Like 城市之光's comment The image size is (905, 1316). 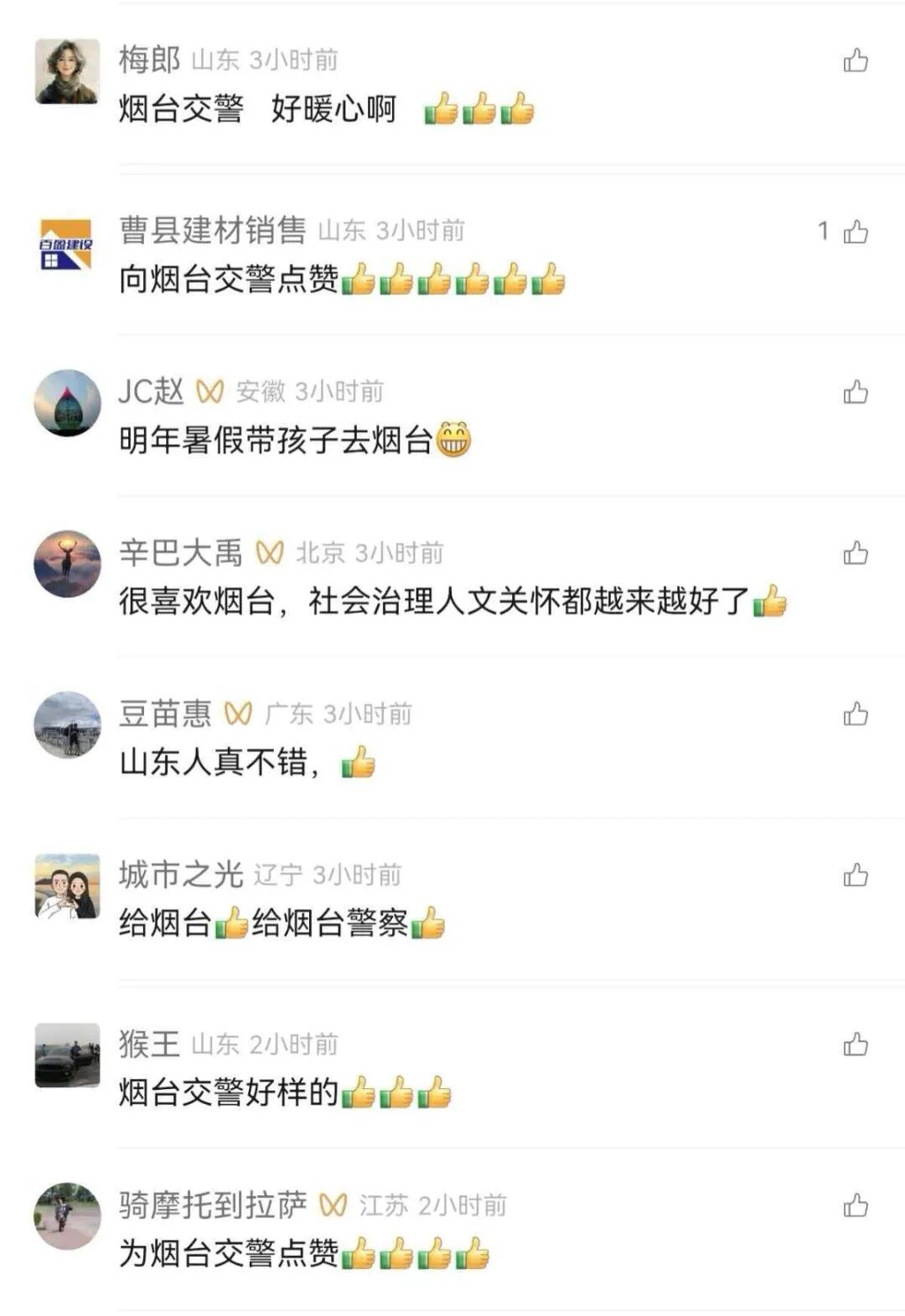[856, 875]
